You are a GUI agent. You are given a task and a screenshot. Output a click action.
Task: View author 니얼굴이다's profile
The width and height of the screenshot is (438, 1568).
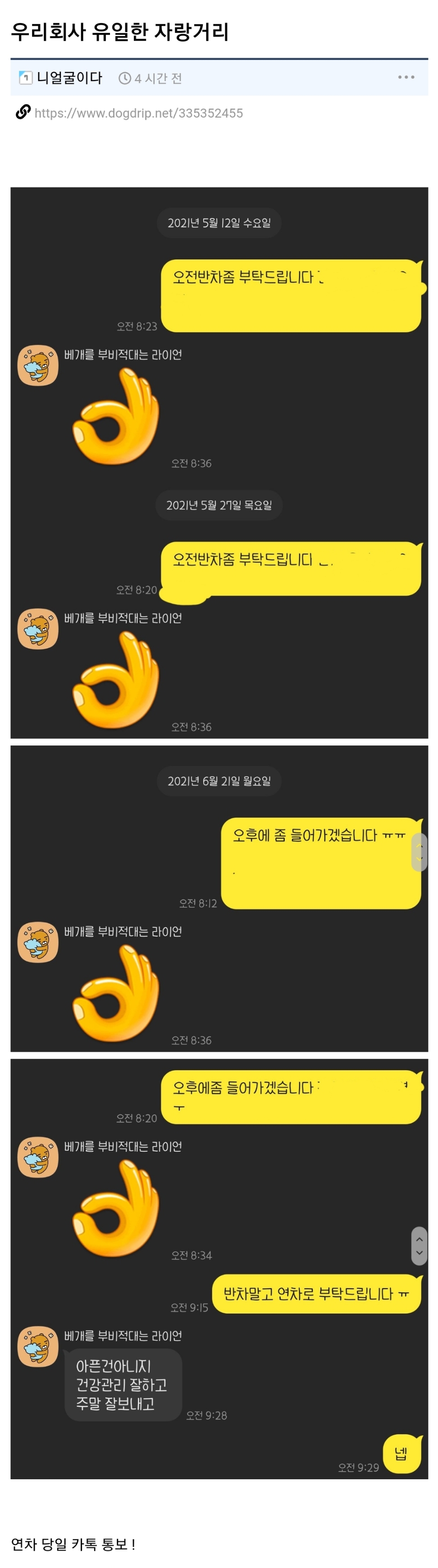tap(69, 78)
